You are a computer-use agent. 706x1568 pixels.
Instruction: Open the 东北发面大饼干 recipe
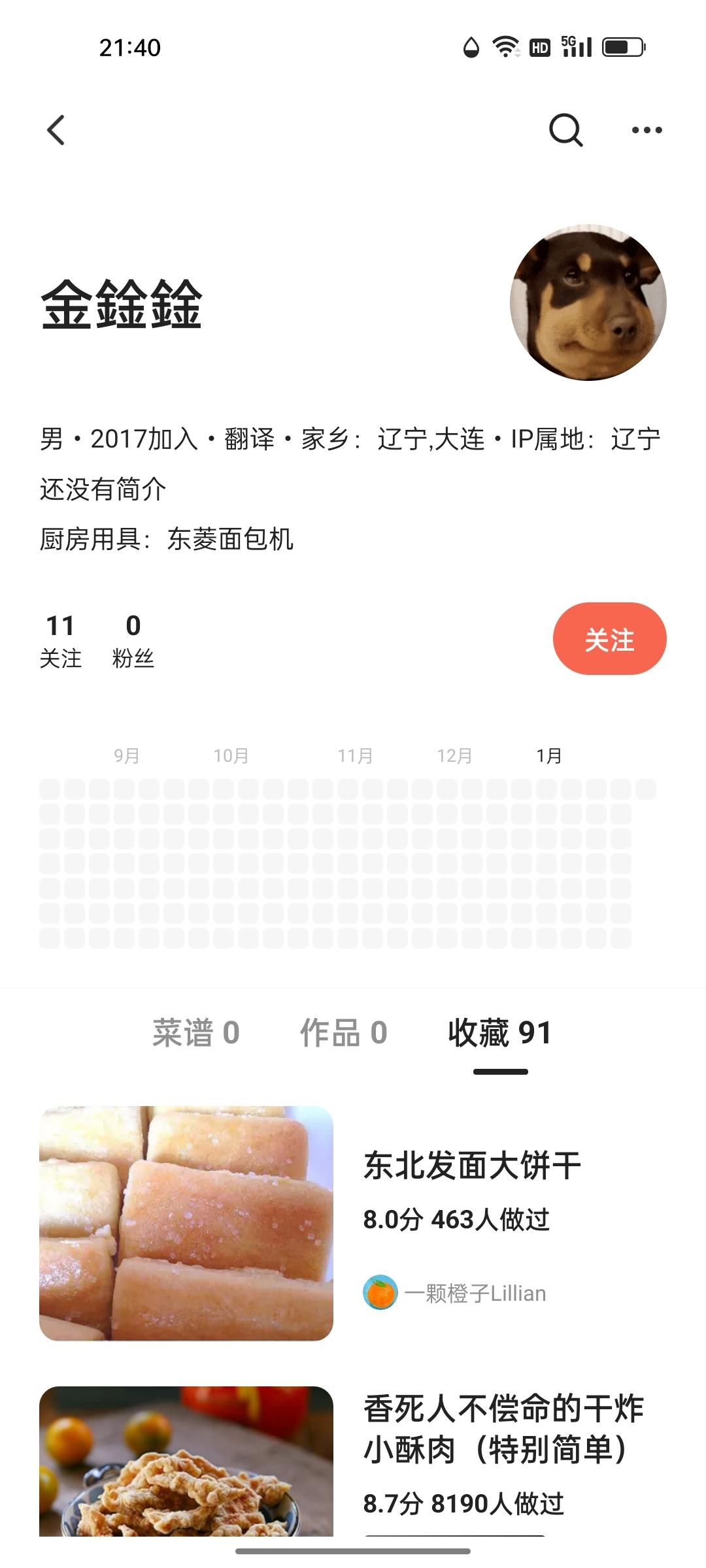(472, 1166)
